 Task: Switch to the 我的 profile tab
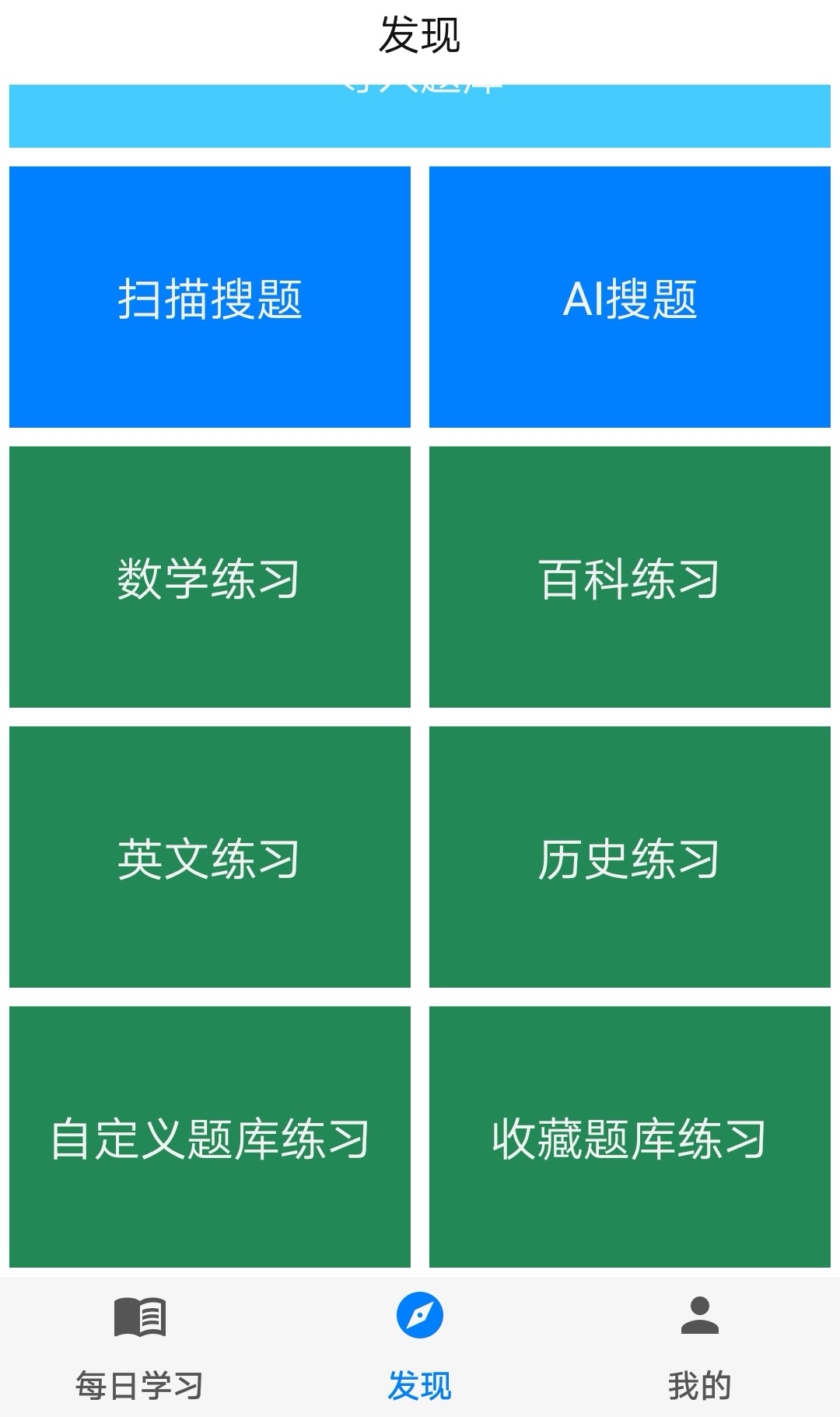(x=700, y=1347)
